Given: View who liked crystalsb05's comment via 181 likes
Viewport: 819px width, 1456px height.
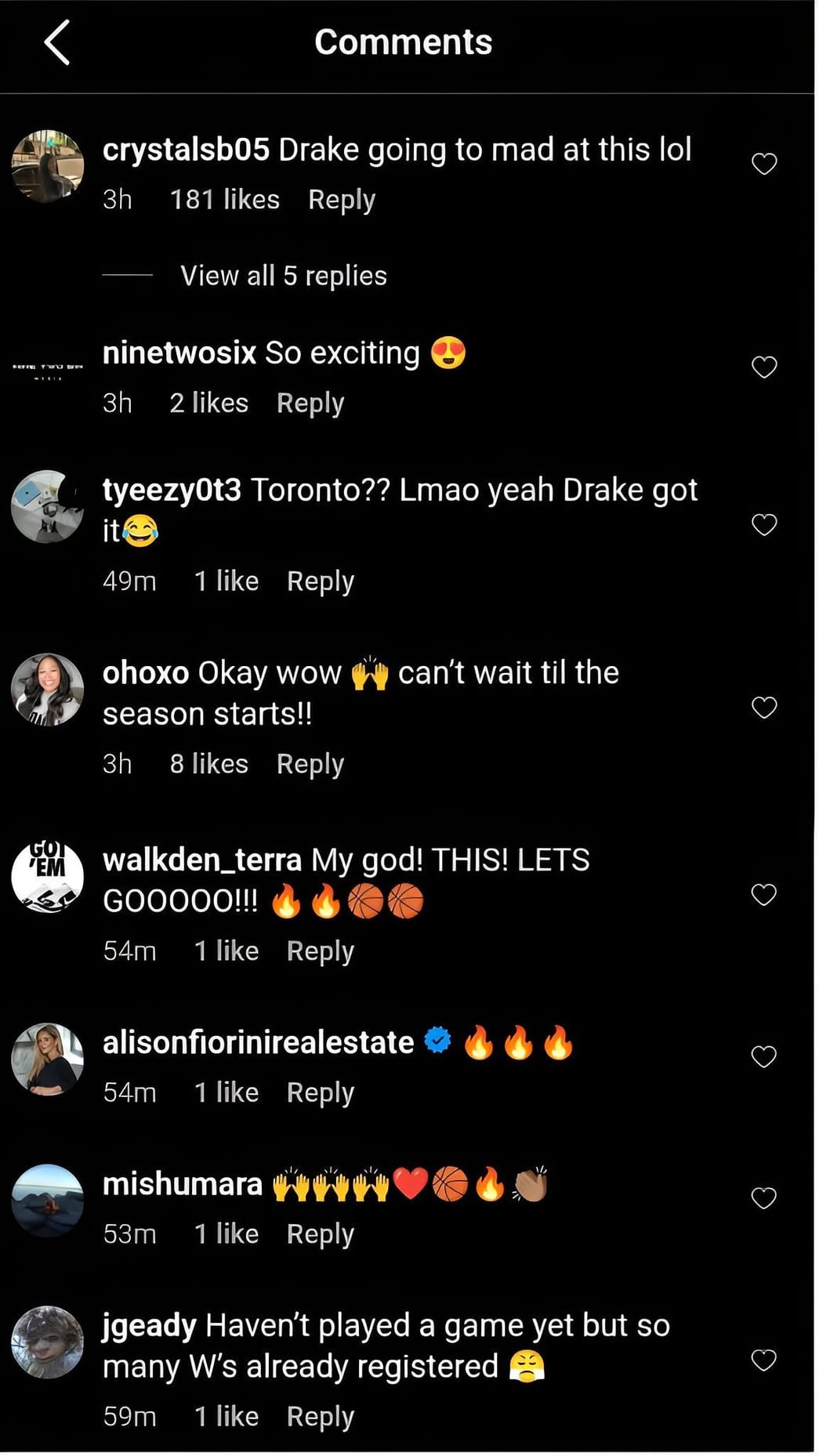Looking at the screenshot, I should pos(225,199).
